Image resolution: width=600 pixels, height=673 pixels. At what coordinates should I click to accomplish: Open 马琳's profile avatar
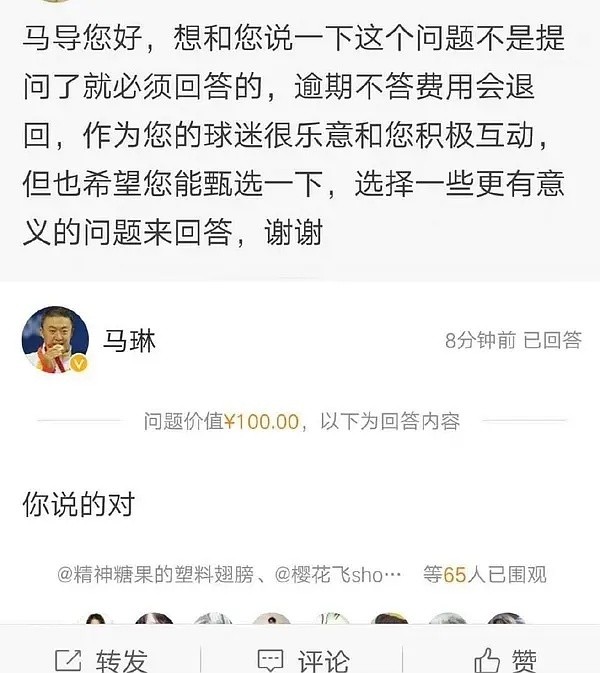click(x=55, y=340)
